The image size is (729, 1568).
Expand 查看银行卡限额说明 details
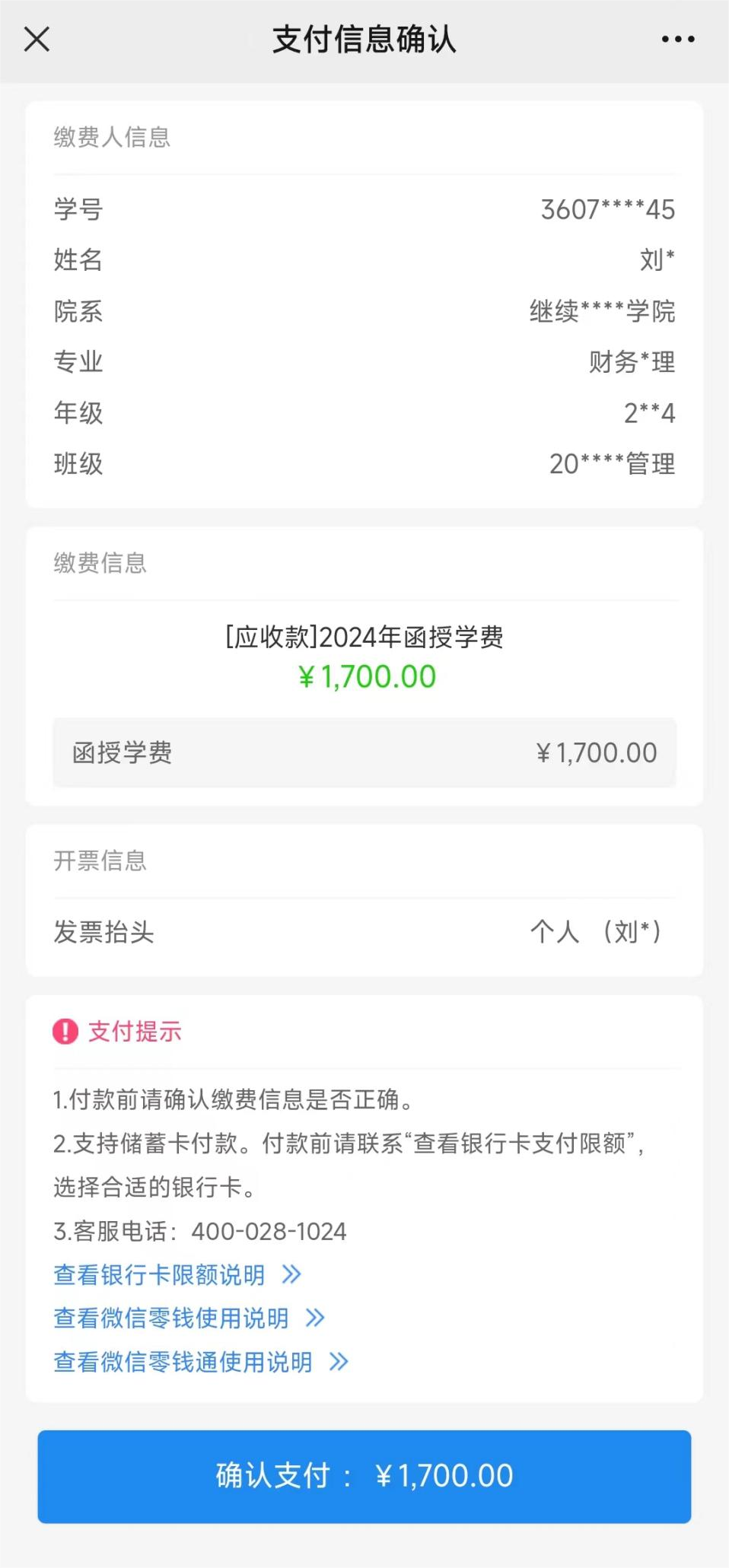[x=158, y=1274]
